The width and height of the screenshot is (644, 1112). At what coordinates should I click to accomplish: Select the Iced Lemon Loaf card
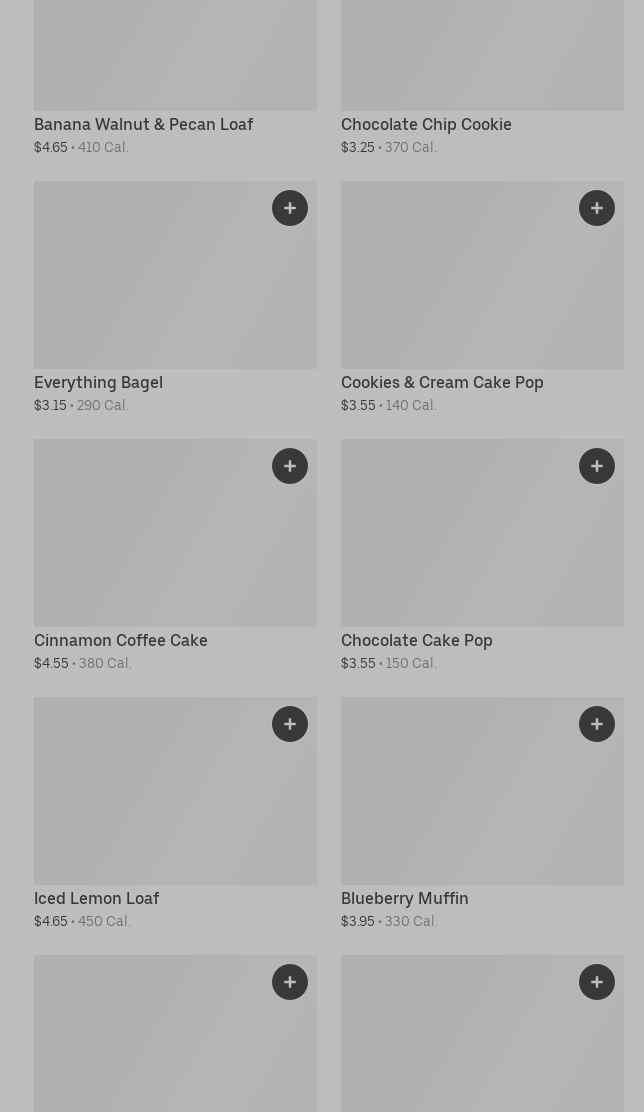pos(96,898)
